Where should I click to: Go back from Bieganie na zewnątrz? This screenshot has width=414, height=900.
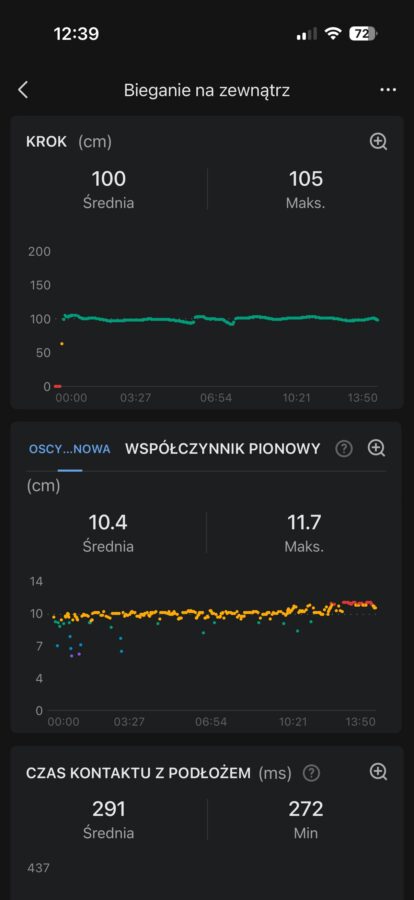tap(23, 90)
